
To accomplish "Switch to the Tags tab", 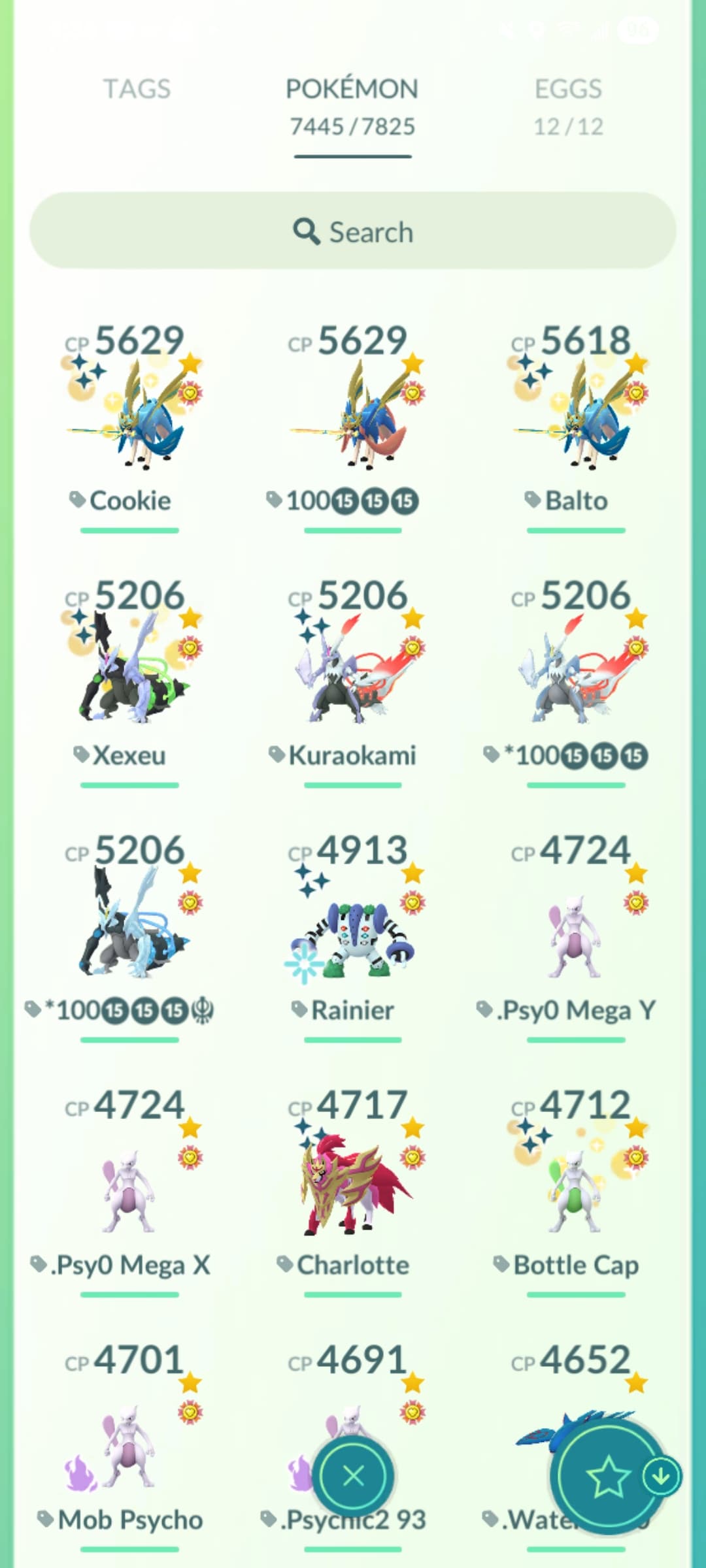I will 137,90.
